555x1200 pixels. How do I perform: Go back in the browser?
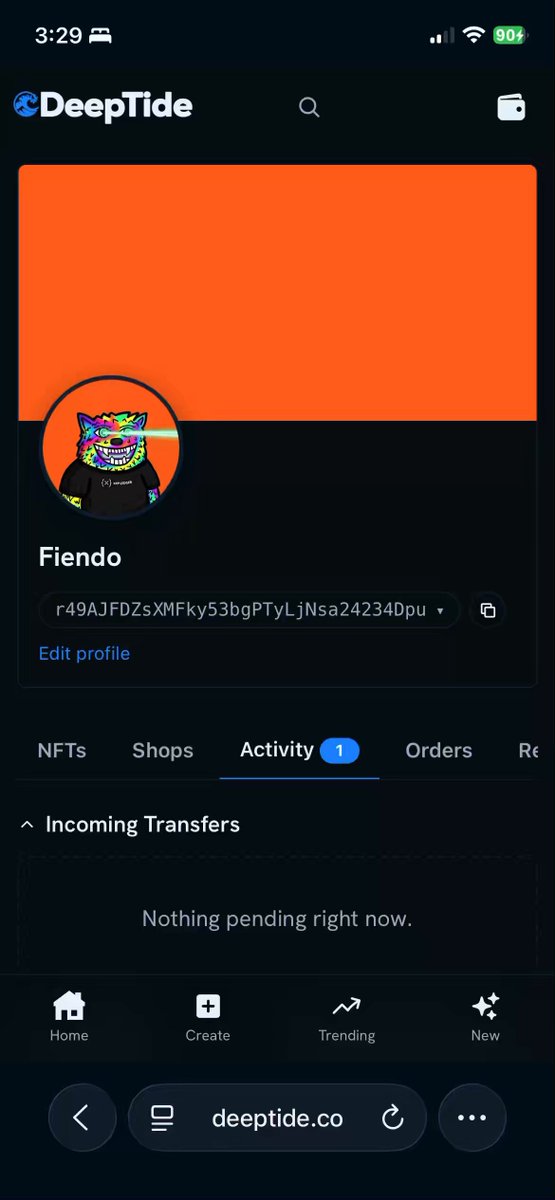[x=82, y=1118]
